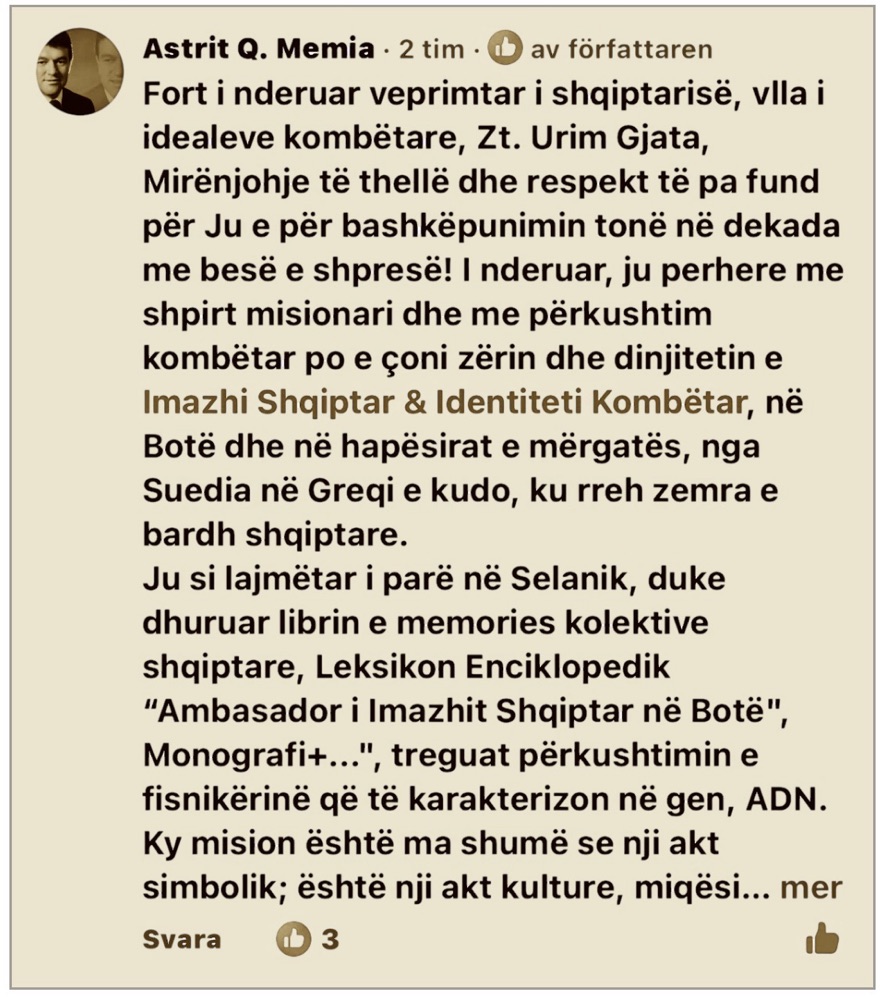This screenshot has width=885, height=1000.
Task: Expand the comment with "mer"
Action: (810, 888)
